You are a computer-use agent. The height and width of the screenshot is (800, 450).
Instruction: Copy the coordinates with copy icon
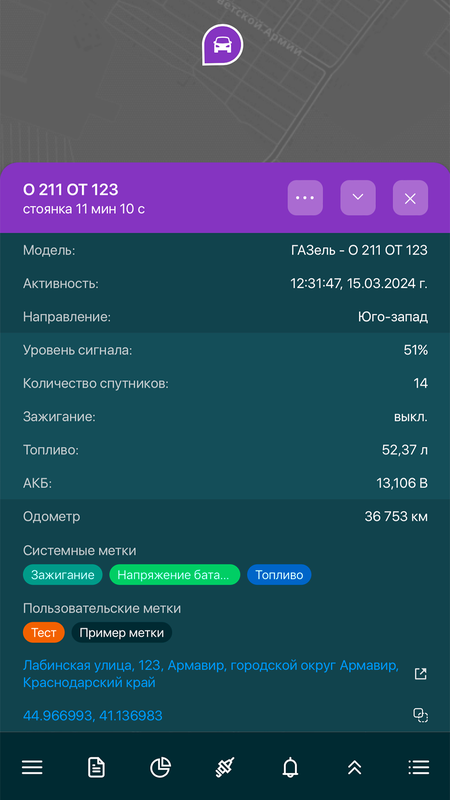[x=420, y=715]
